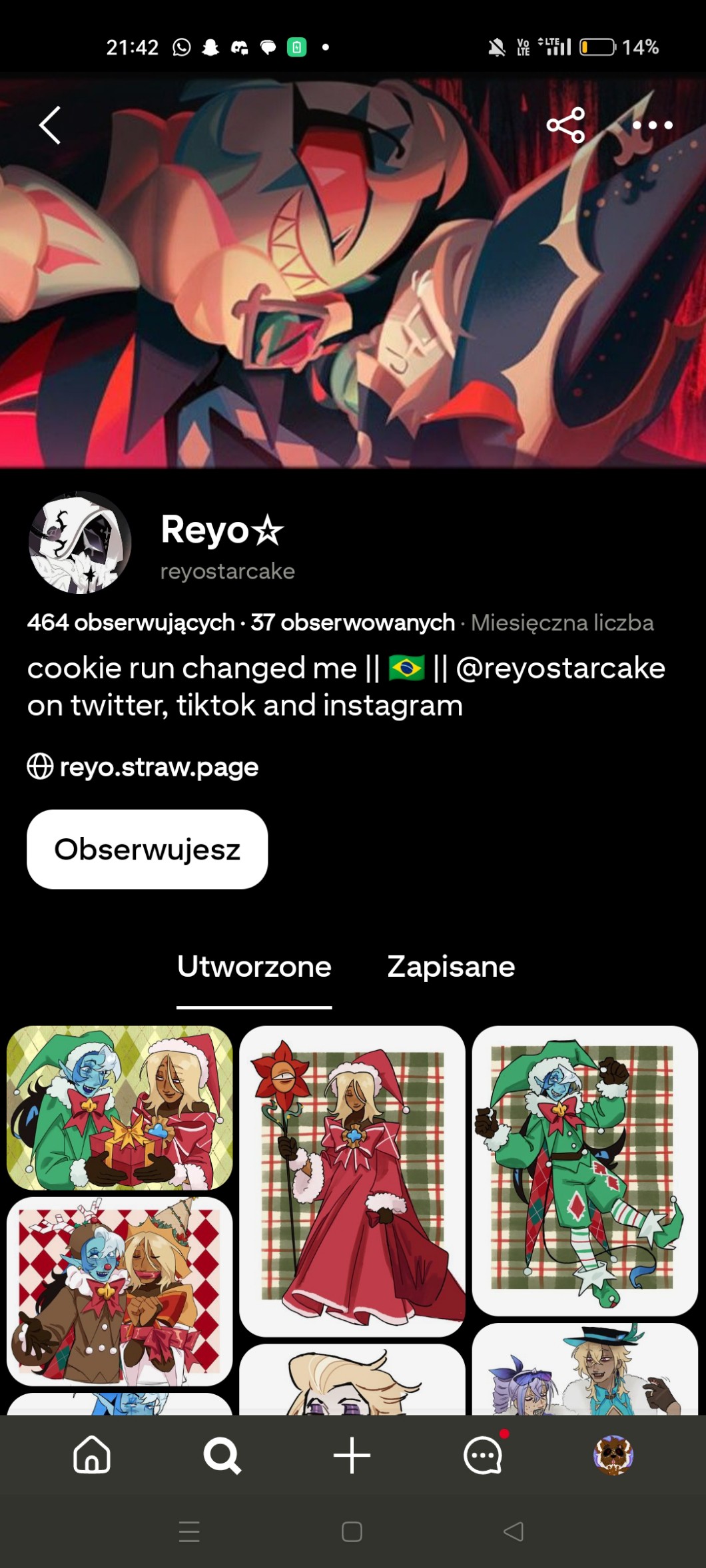Open Reyo's profile picture
This screenshot has height=1568, width=706.
(80, 543)
